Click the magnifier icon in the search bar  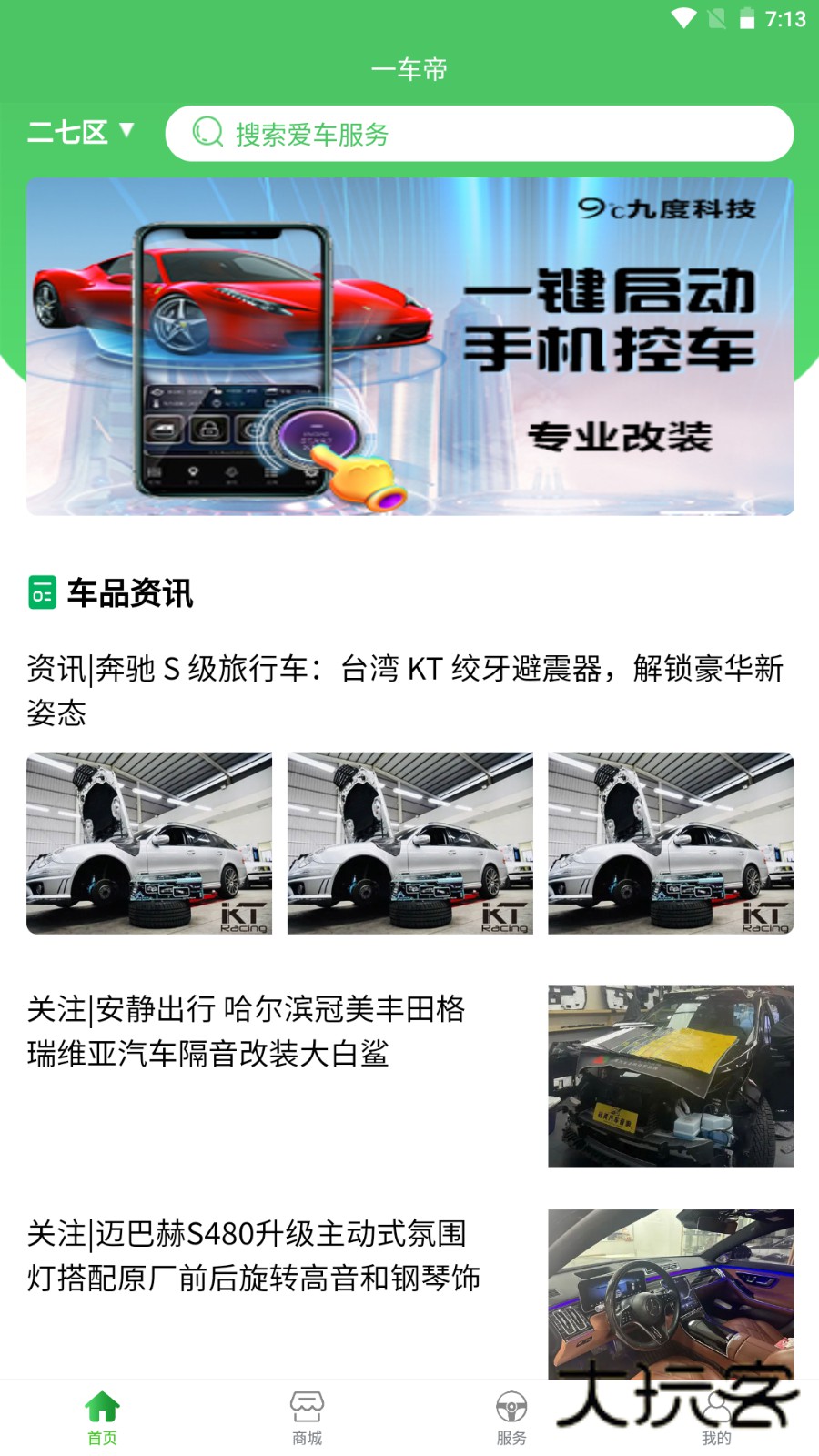click(207, 133)
